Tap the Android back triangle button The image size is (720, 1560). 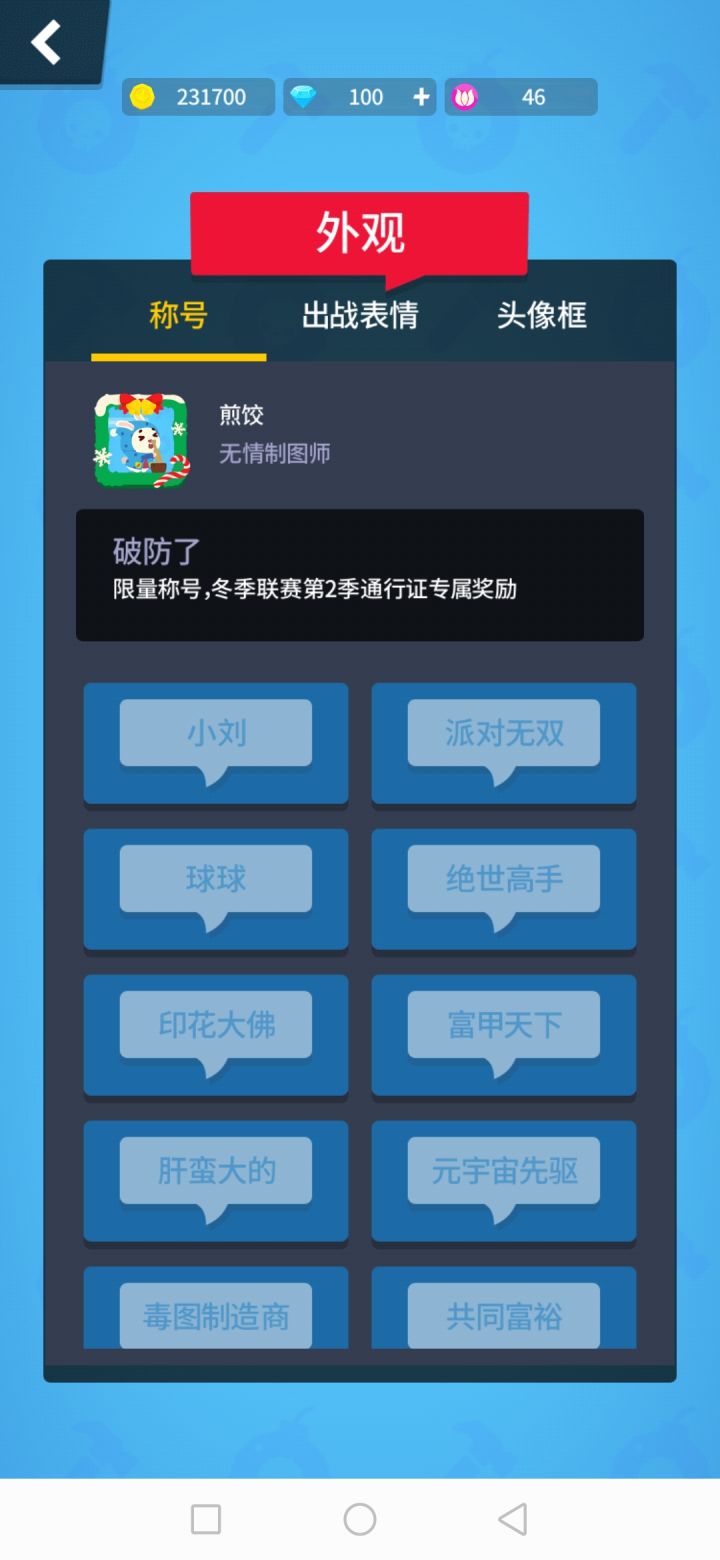(512, 1519)
